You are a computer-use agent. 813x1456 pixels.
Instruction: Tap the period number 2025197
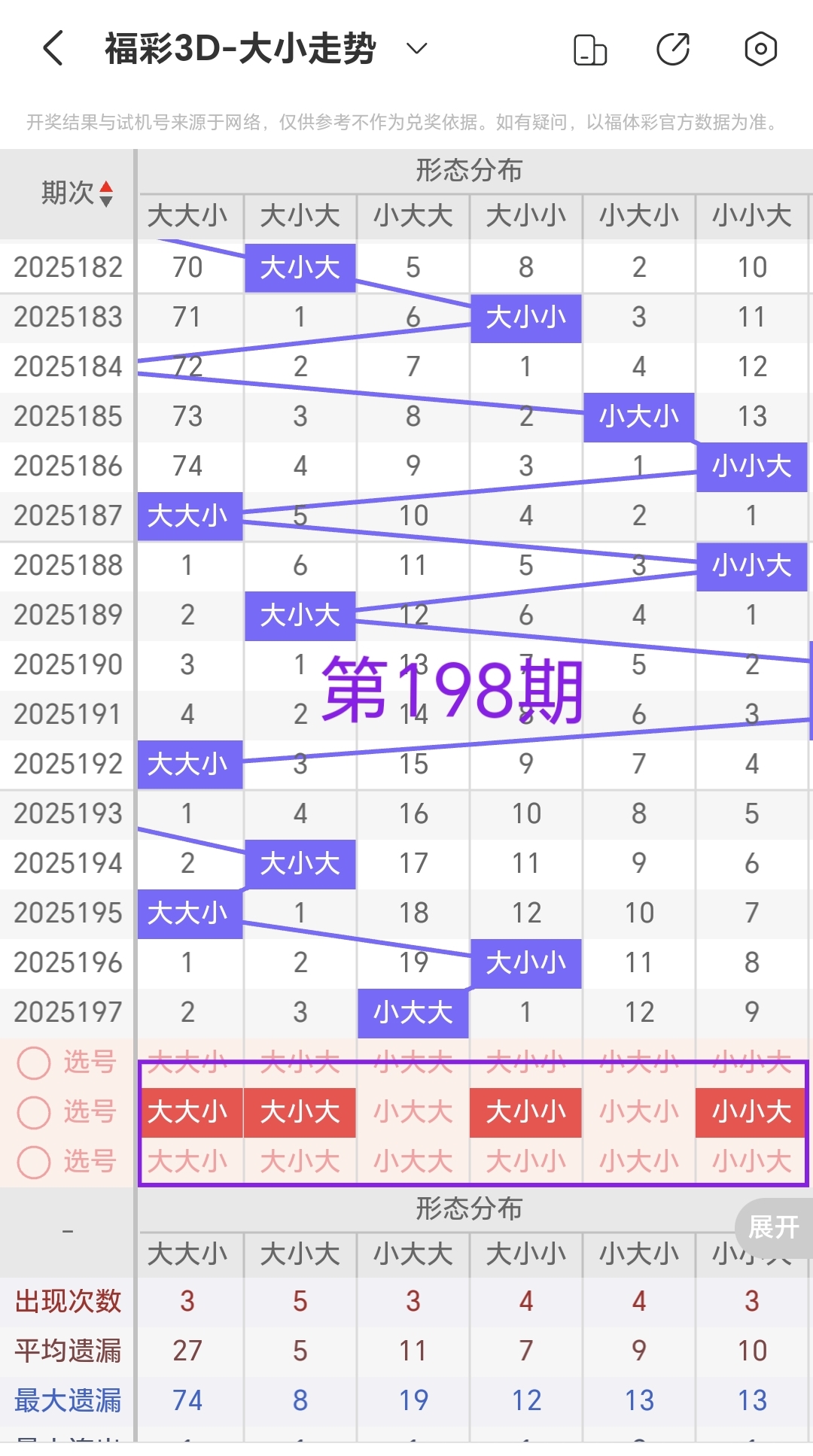pos(67,1013)
